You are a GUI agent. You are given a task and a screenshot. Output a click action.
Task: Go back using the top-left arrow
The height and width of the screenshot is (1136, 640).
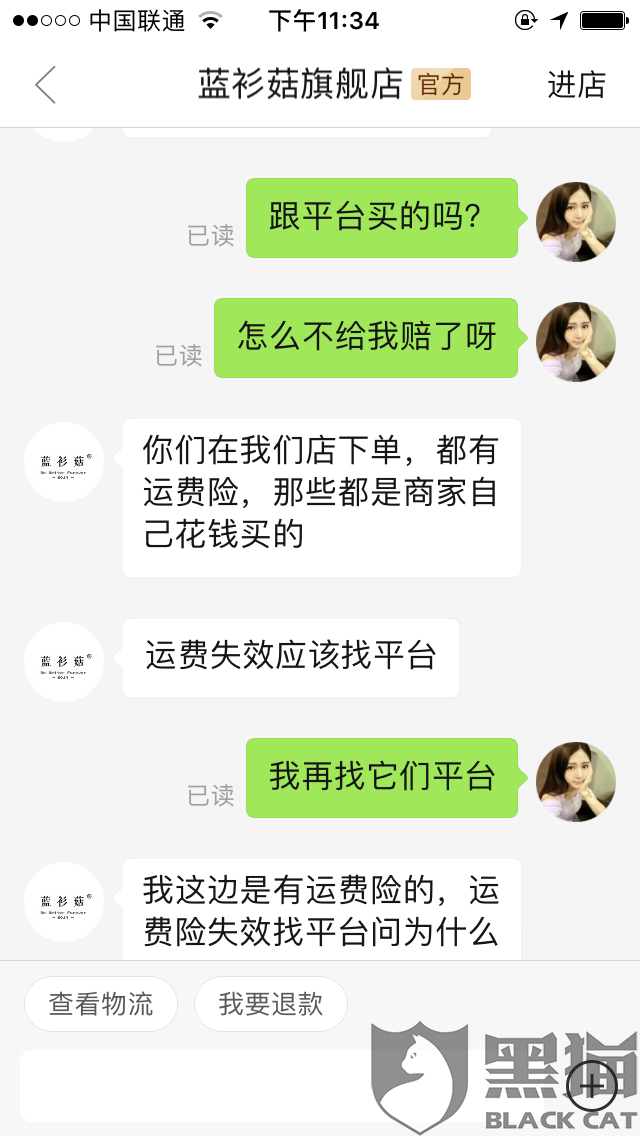tap(46, 85)
